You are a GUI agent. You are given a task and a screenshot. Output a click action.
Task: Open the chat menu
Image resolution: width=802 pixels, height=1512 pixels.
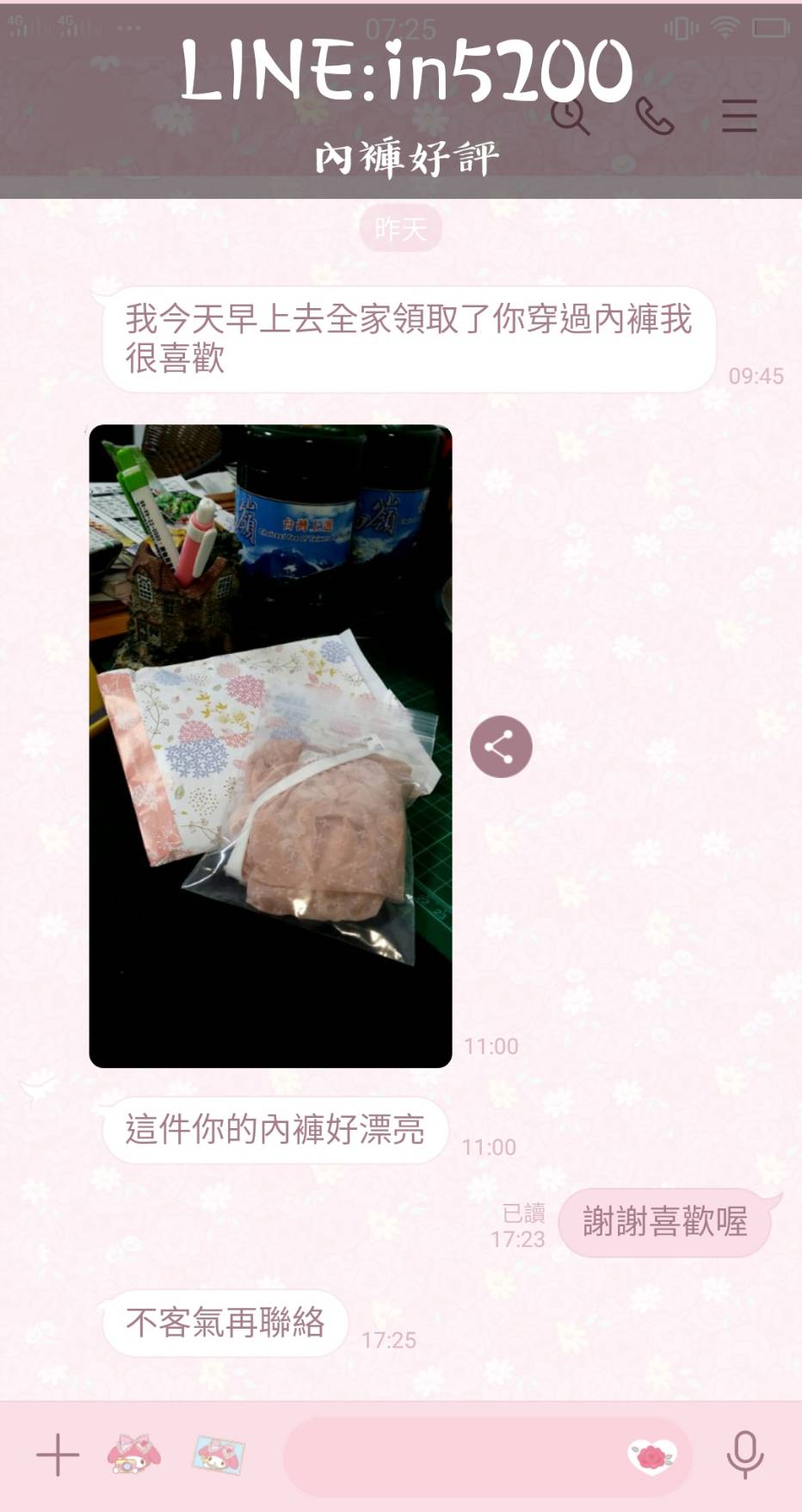click(x=739, y=115)
